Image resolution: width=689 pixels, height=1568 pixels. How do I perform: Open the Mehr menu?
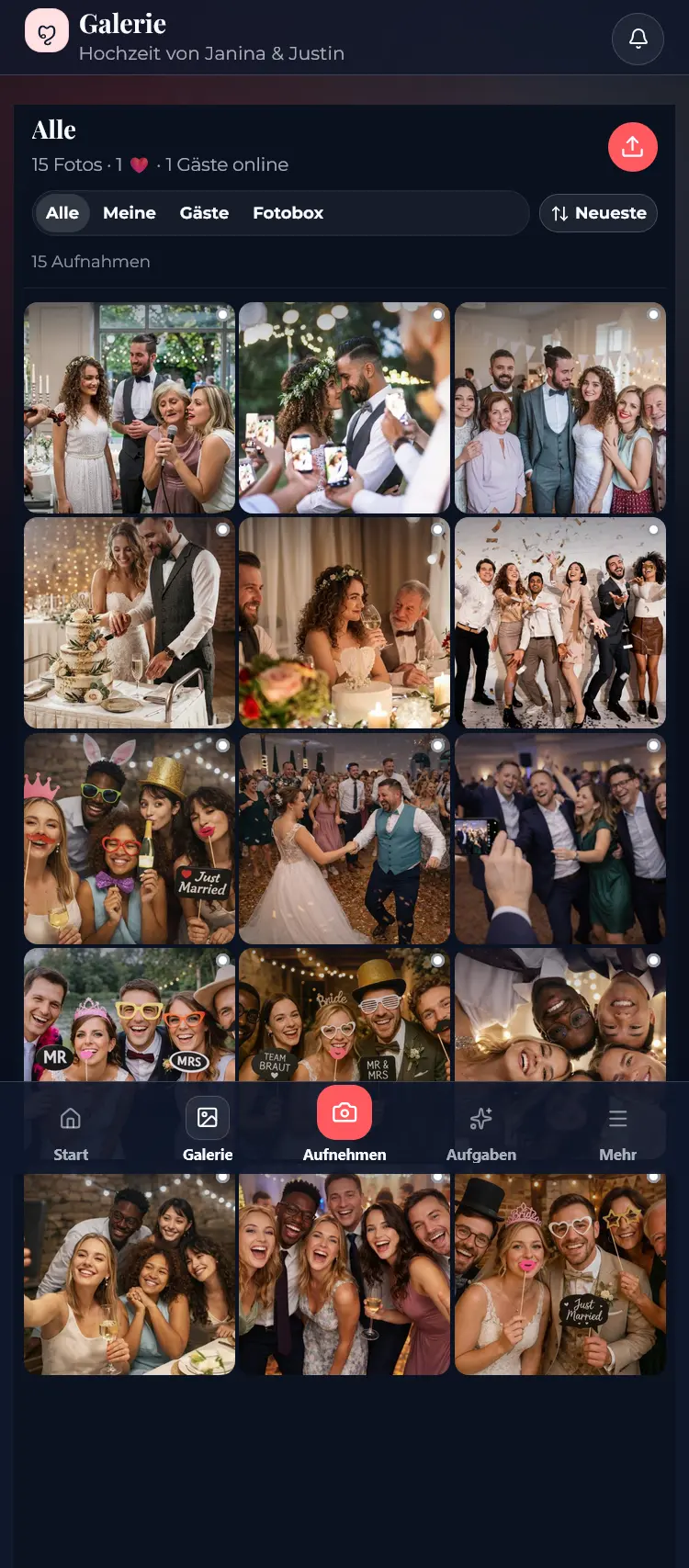click(x=617, y=1134)
